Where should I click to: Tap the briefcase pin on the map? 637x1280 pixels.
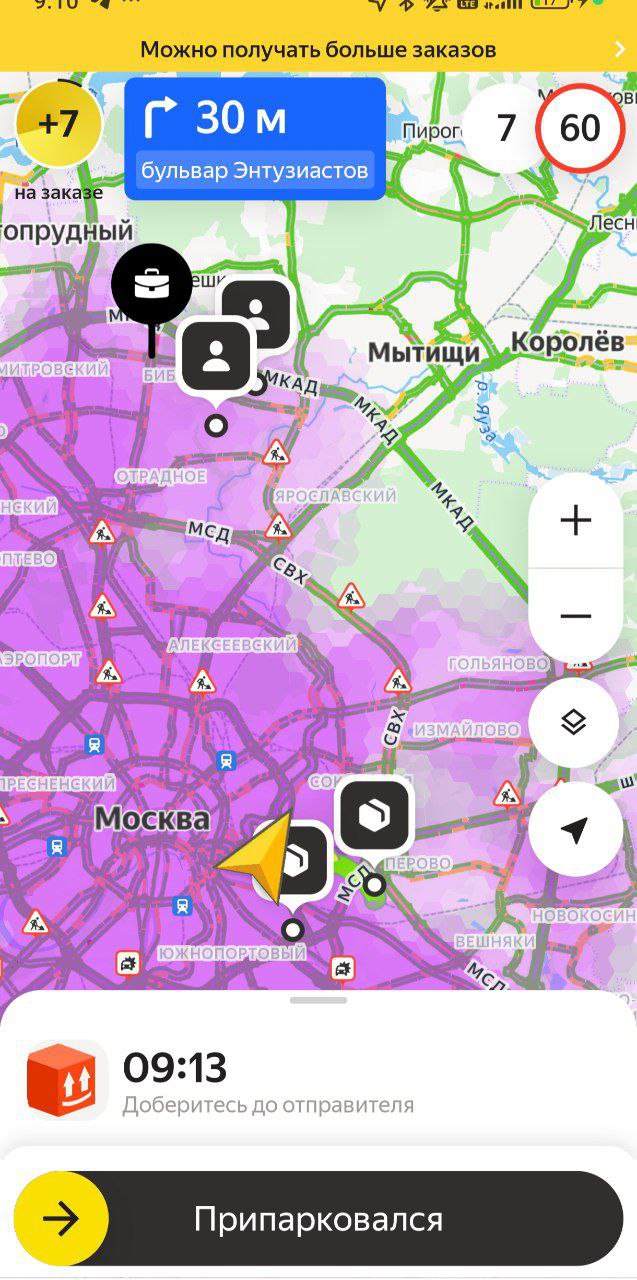pos(151,285)
